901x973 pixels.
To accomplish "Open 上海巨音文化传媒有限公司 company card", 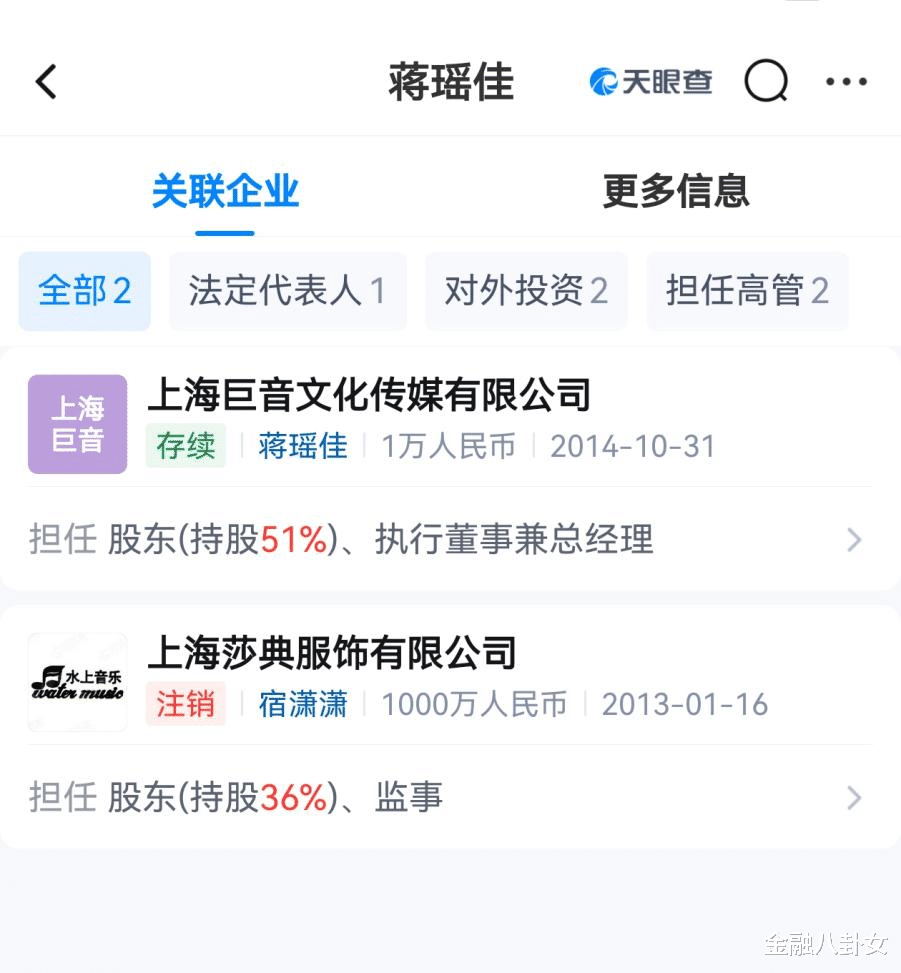I will (x=369, y=396).
